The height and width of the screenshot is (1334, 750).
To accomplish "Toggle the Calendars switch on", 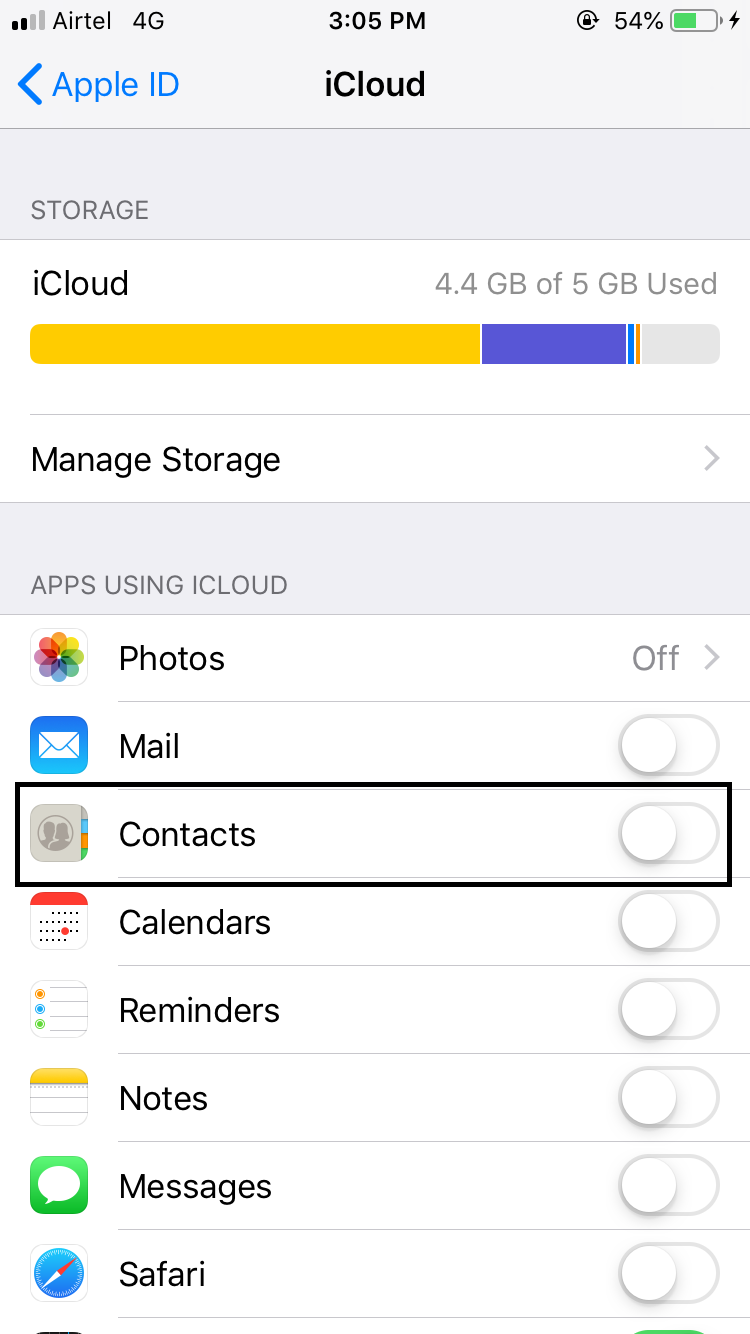I will [668, 922].
